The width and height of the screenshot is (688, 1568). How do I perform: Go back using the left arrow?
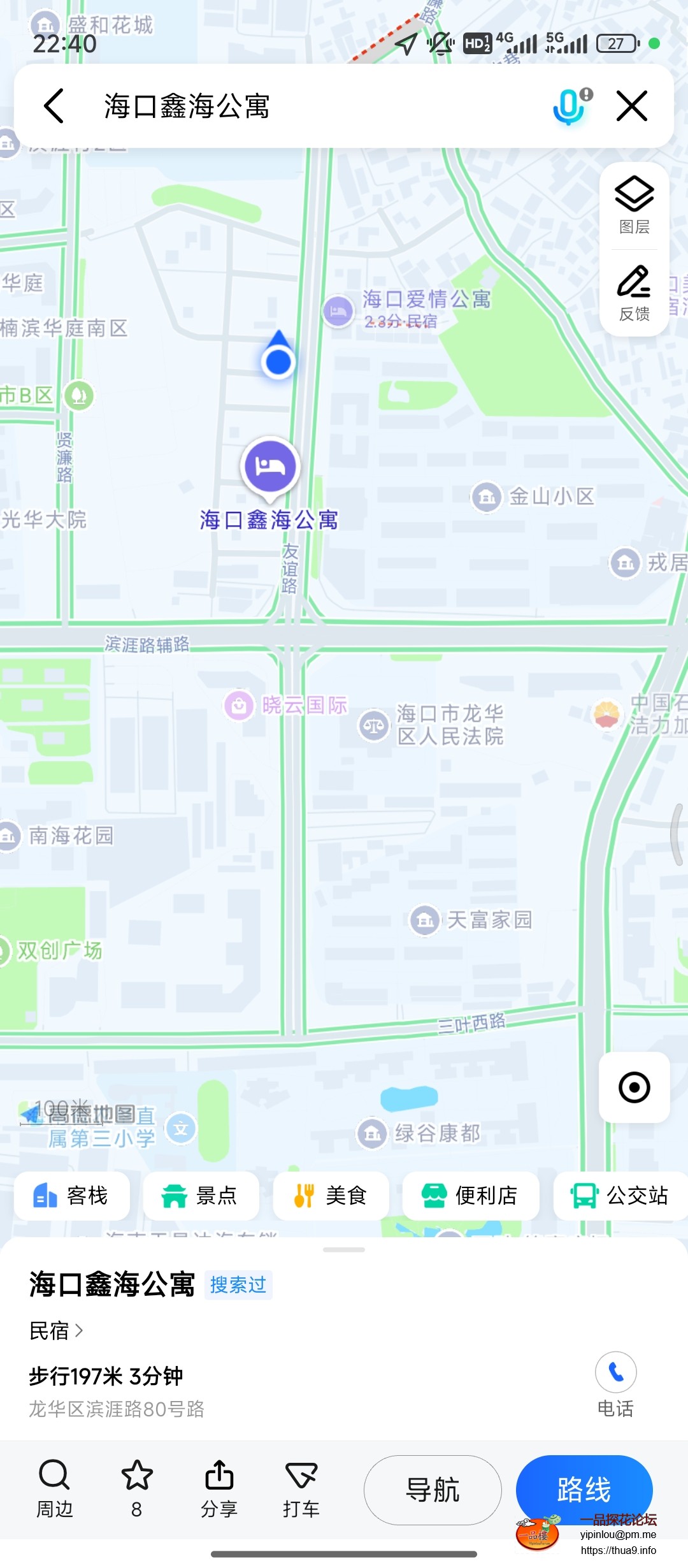(x=54, y=106)
